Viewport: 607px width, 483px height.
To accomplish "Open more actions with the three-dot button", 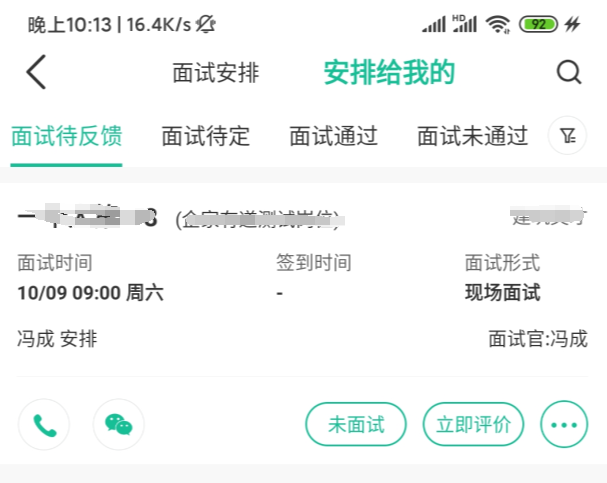I will click(x=564, y=425).
